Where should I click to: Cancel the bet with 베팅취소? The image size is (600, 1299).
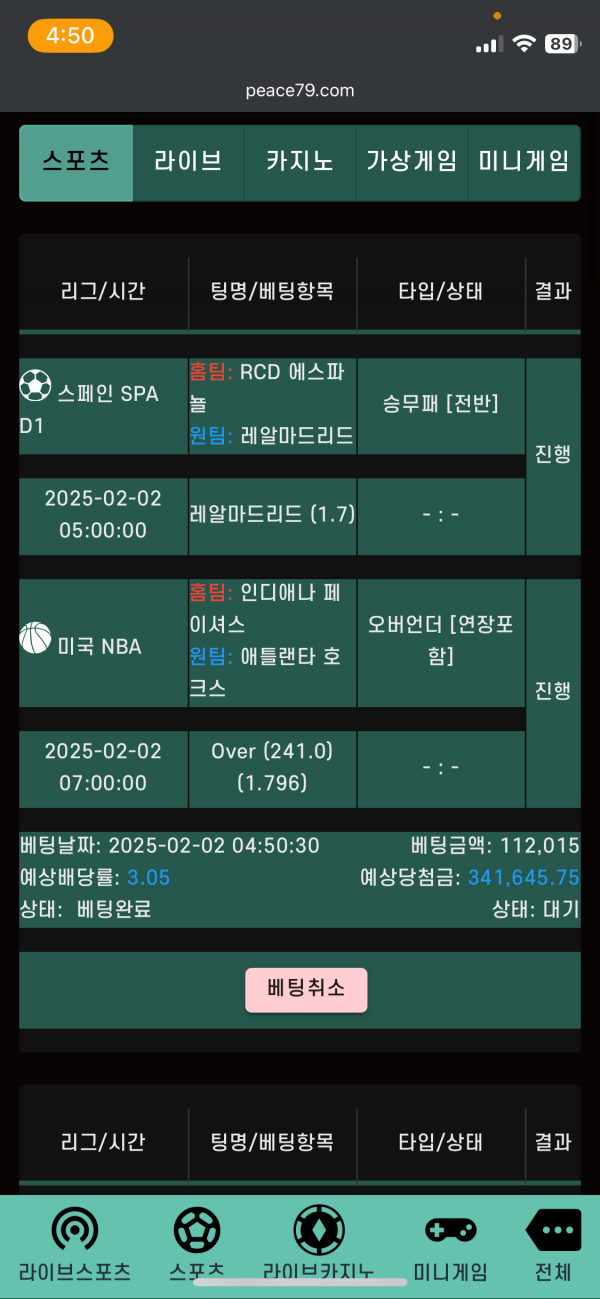[306, 990]
